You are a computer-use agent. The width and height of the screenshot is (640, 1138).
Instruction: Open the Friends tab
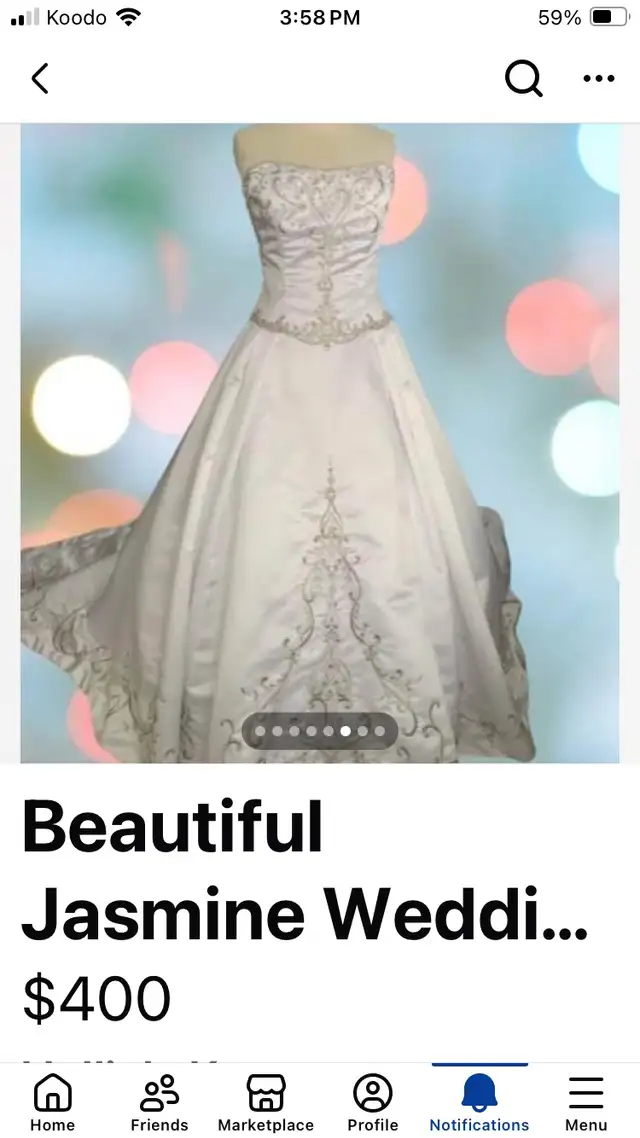coord(159,1102)
